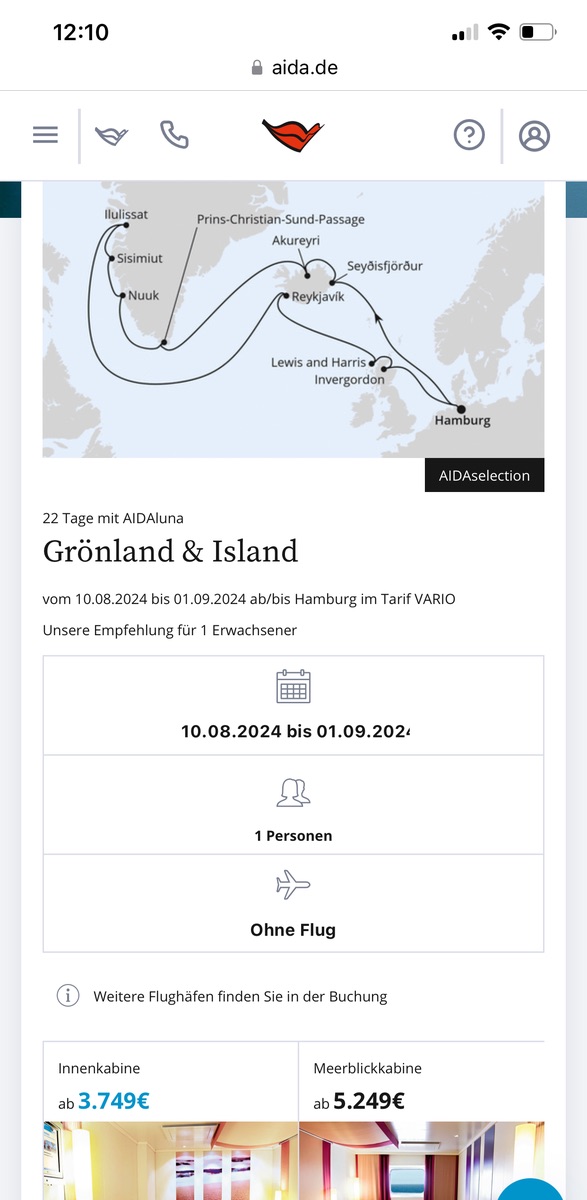Open the Grönland & Island route map
Image resolution: width=587 pixels, height=1200 pixels.
(294, 320)
